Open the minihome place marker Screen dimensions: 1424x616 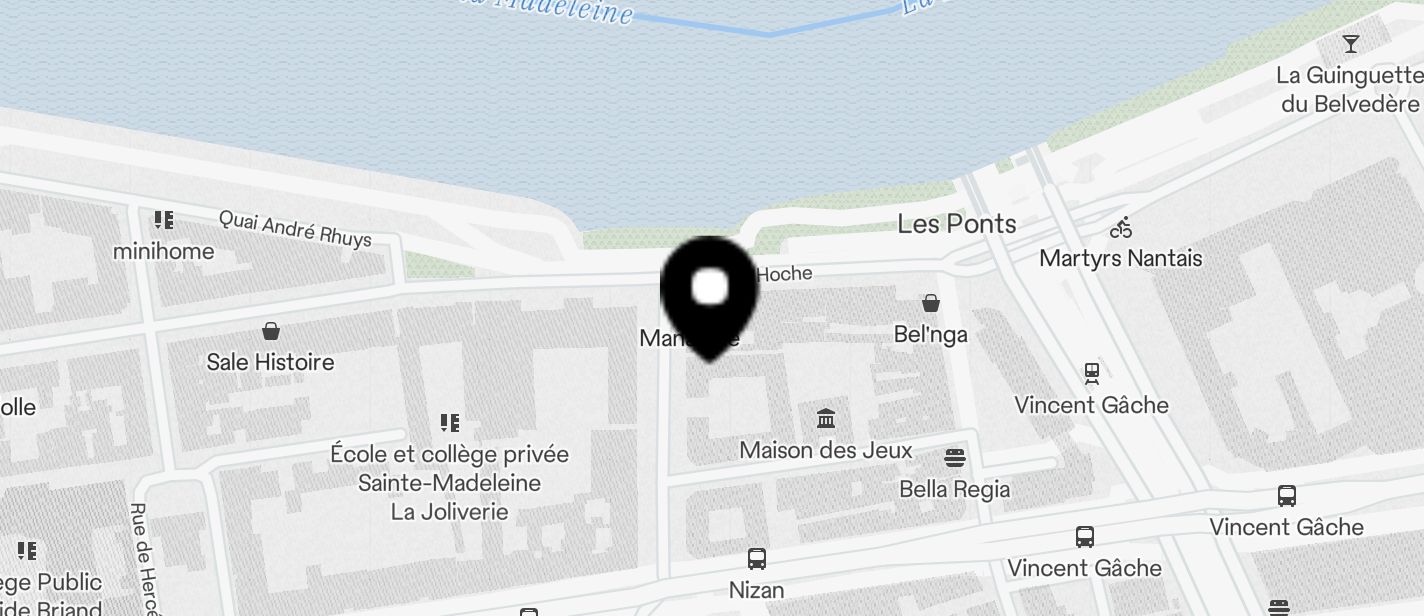(x=164, y=220)
